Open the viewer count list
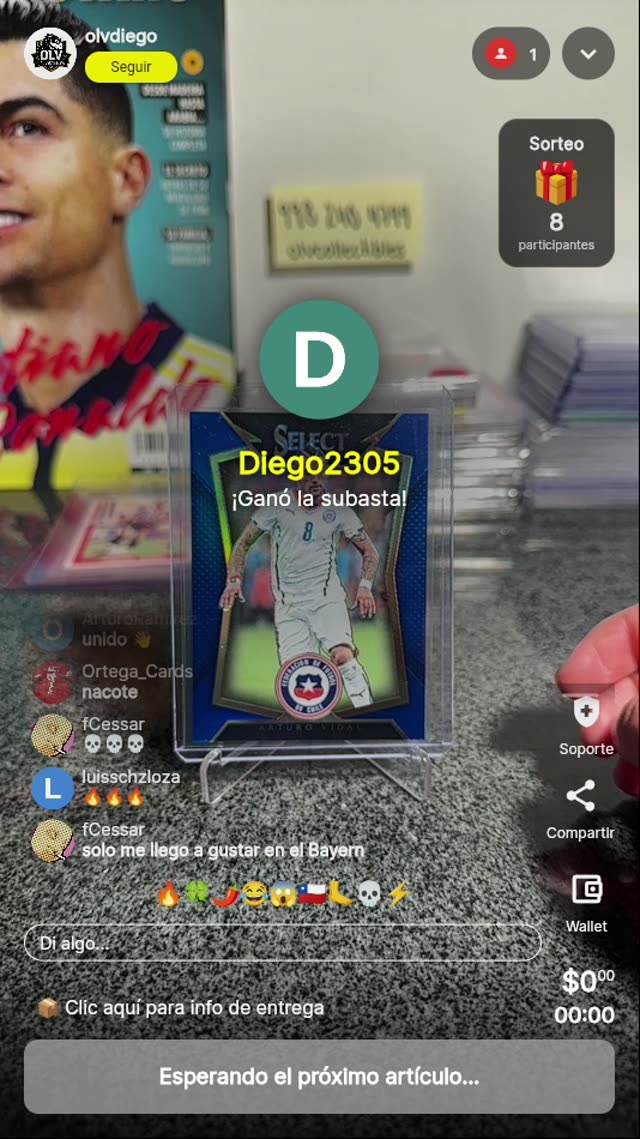 coord(510,54)
